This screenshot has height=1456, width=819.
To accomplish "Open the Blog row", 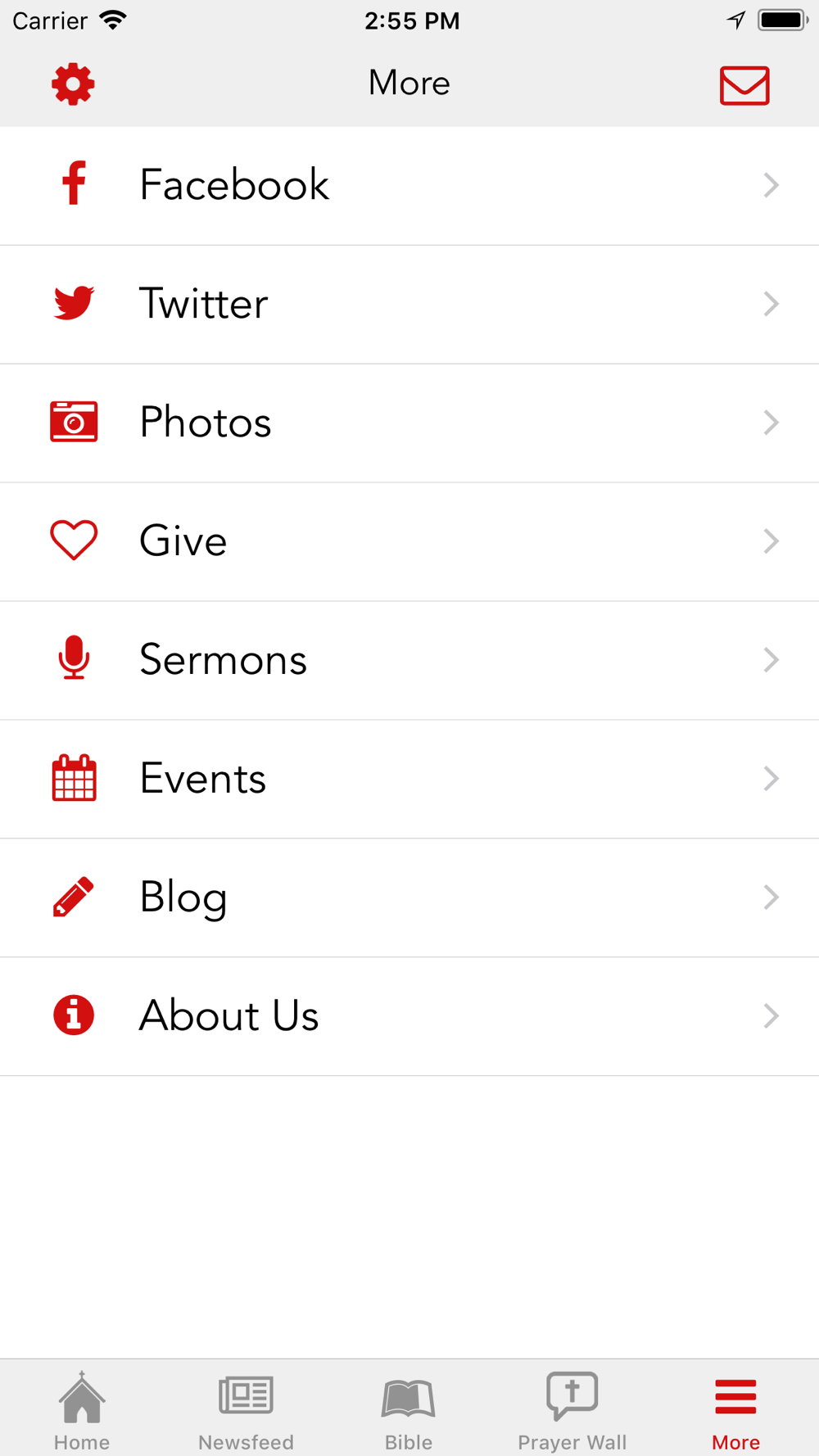I will click(x=409, y=898).
